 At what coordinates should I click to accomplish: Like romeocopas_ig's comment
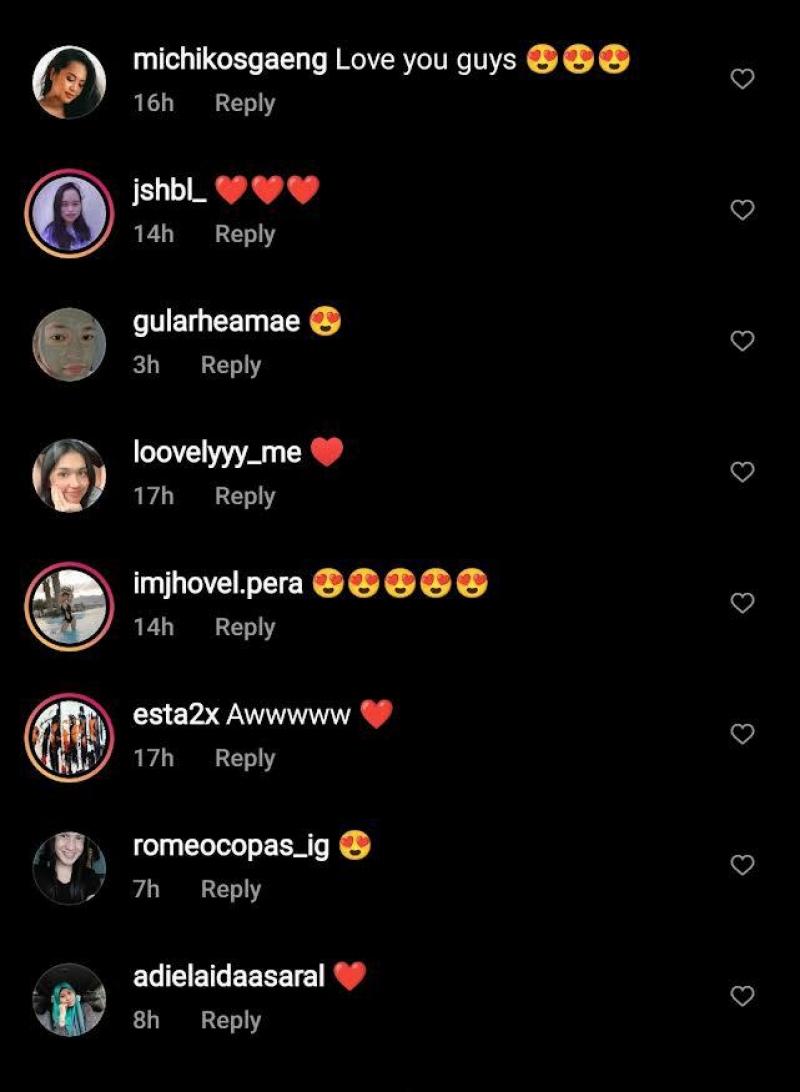(742, 865)
